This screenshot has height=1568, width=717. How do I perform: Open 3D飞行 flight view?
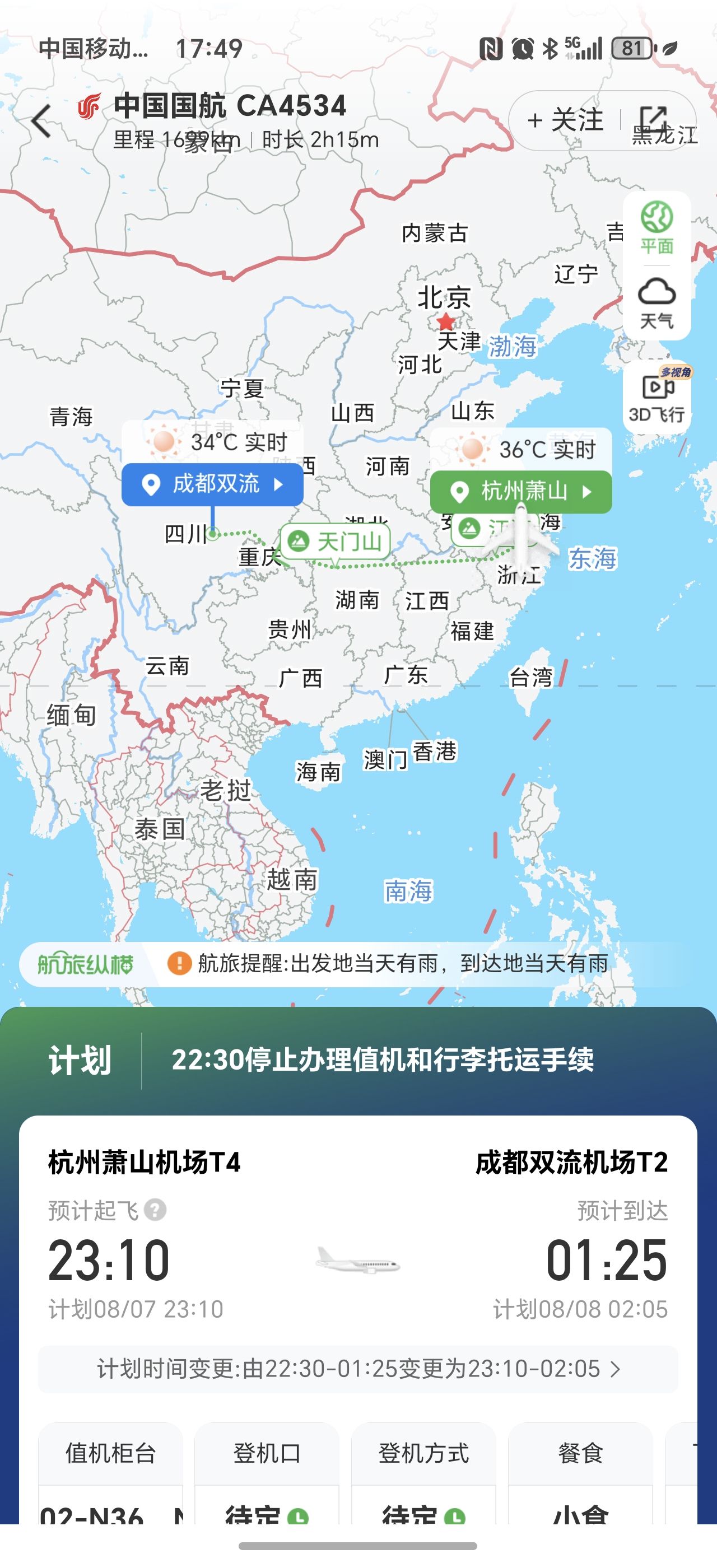[656, 396]
